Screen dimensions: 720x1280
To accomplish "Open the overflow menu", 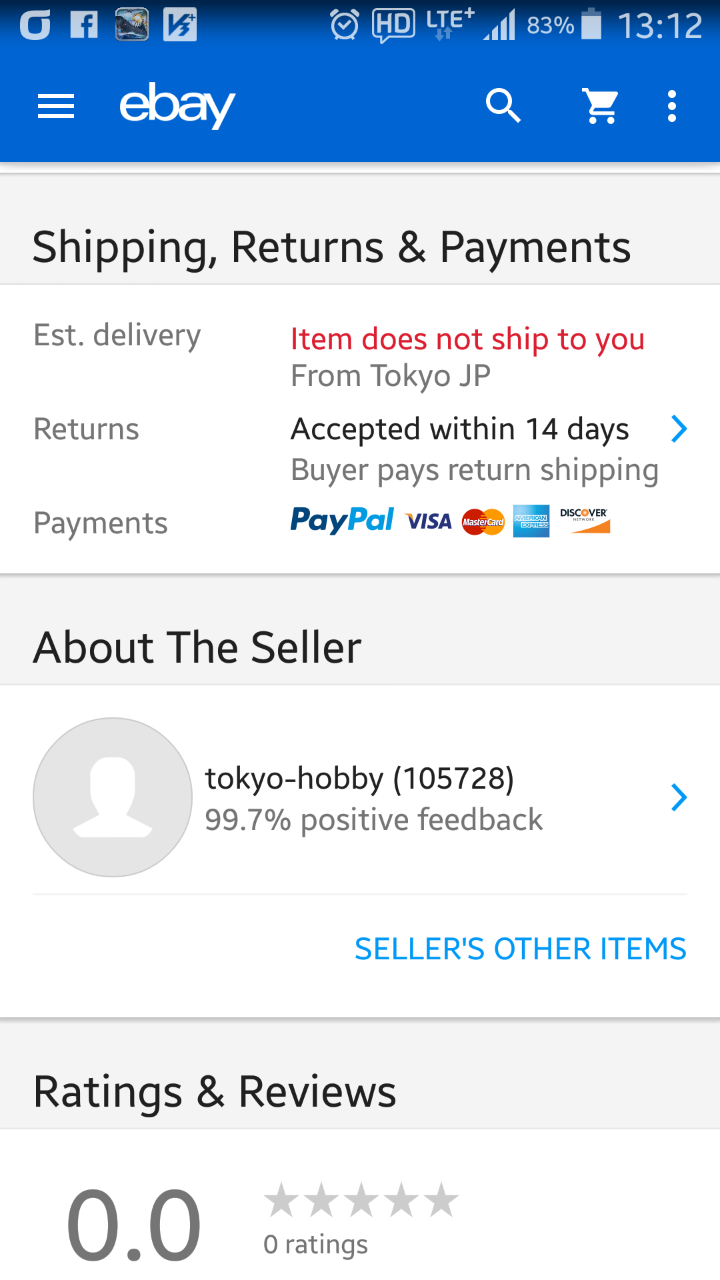I will pyautogui.click(x=672, y=105).
